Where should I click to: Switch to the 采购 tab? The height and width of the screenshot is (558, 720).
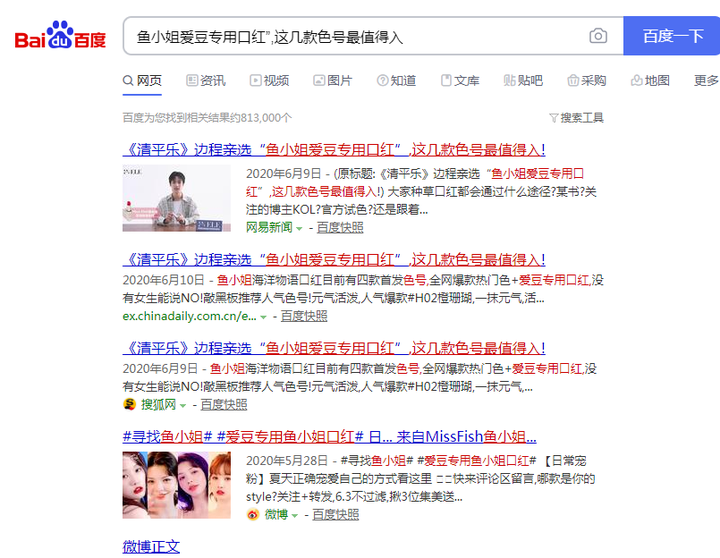tap(586, 81)
